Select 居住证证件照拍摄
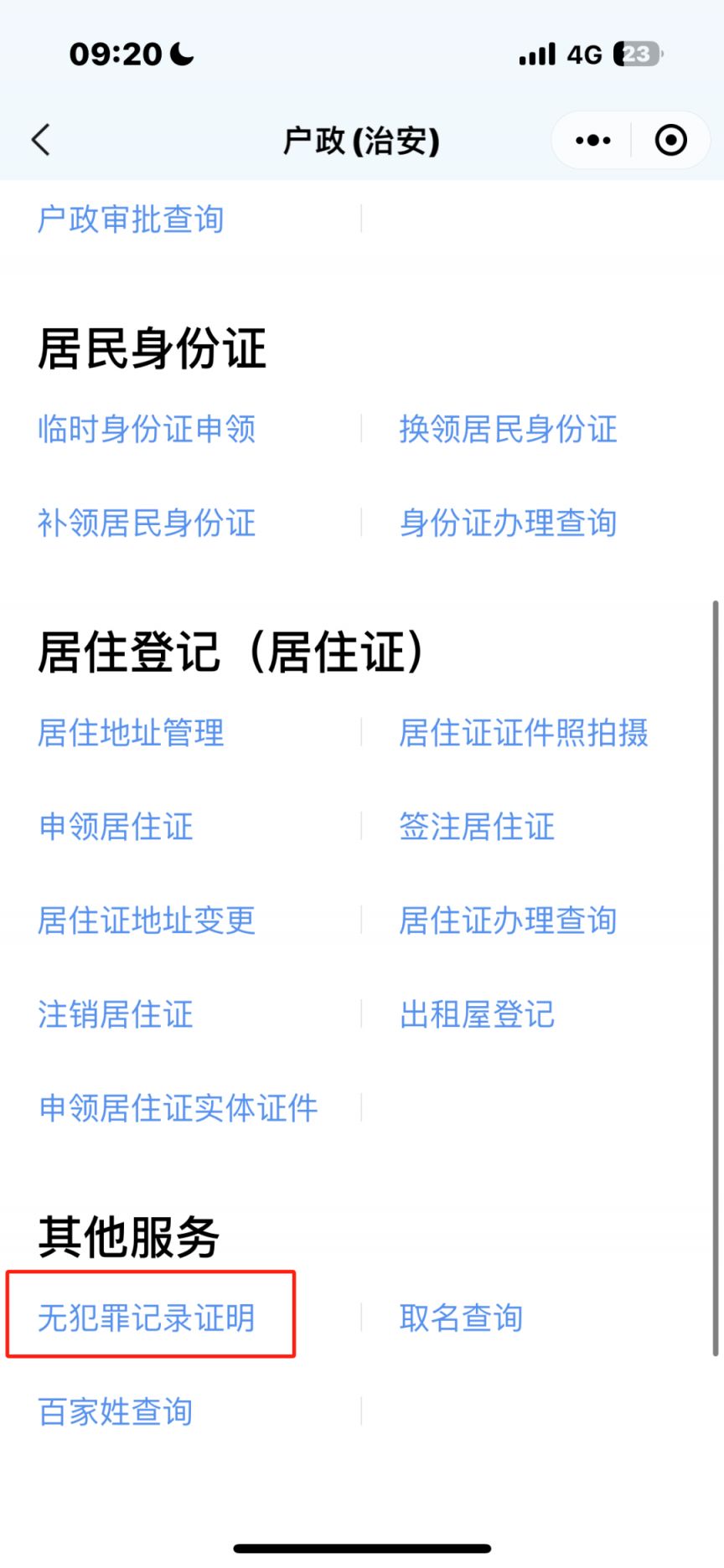Viewport: 724px width, 1568px height. click(x=524, y=733)
